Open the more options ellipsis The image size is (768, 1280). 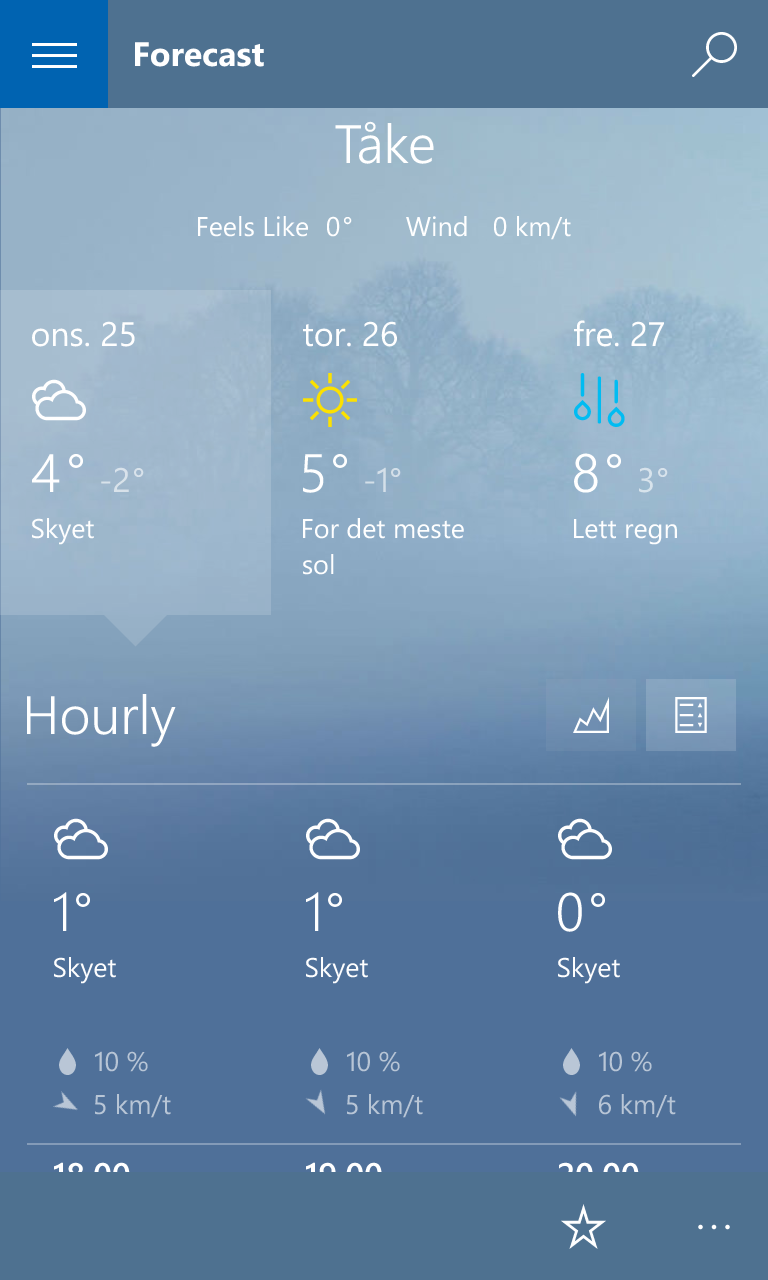pyautogui.click(x=714, y=1227)
